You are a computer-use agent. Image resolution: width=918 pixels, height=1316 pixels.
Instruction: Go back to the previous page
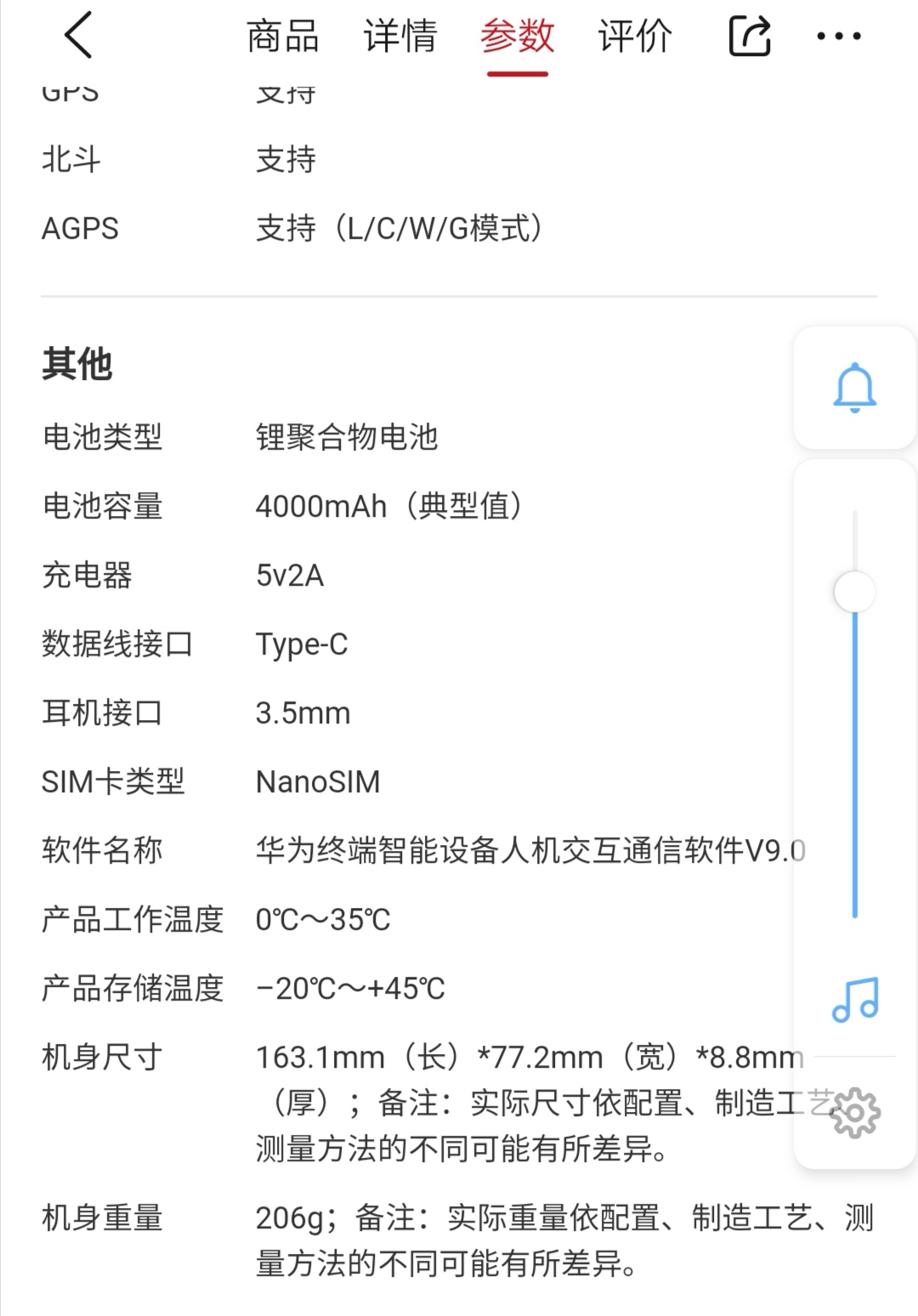(x=77, y=36)
